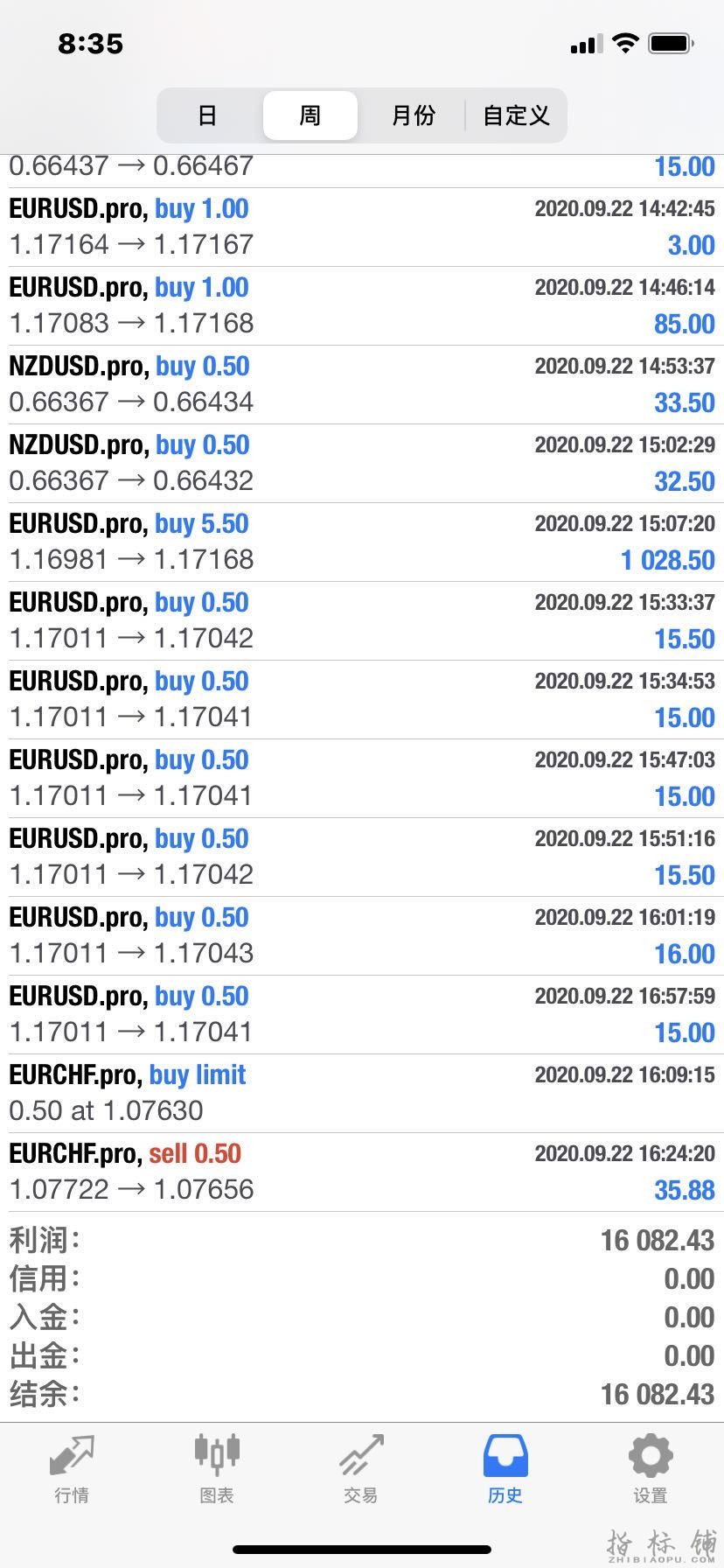Expand the EURUSD trade closed at 14:42:45

[x=362, y=227]
